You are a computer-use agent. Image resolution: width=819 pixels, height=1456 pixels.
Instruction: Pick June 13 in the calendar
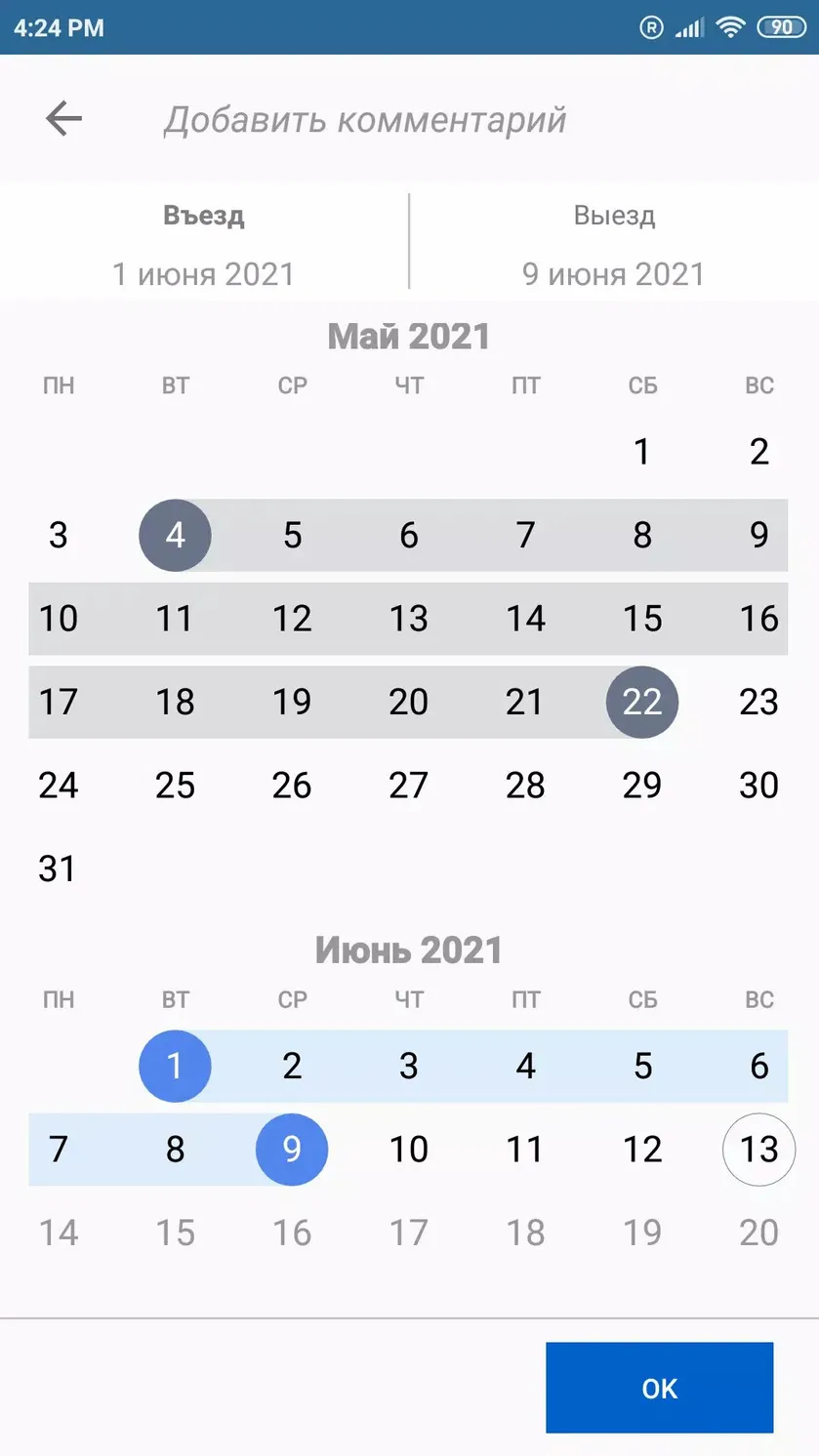[758, 1150]
